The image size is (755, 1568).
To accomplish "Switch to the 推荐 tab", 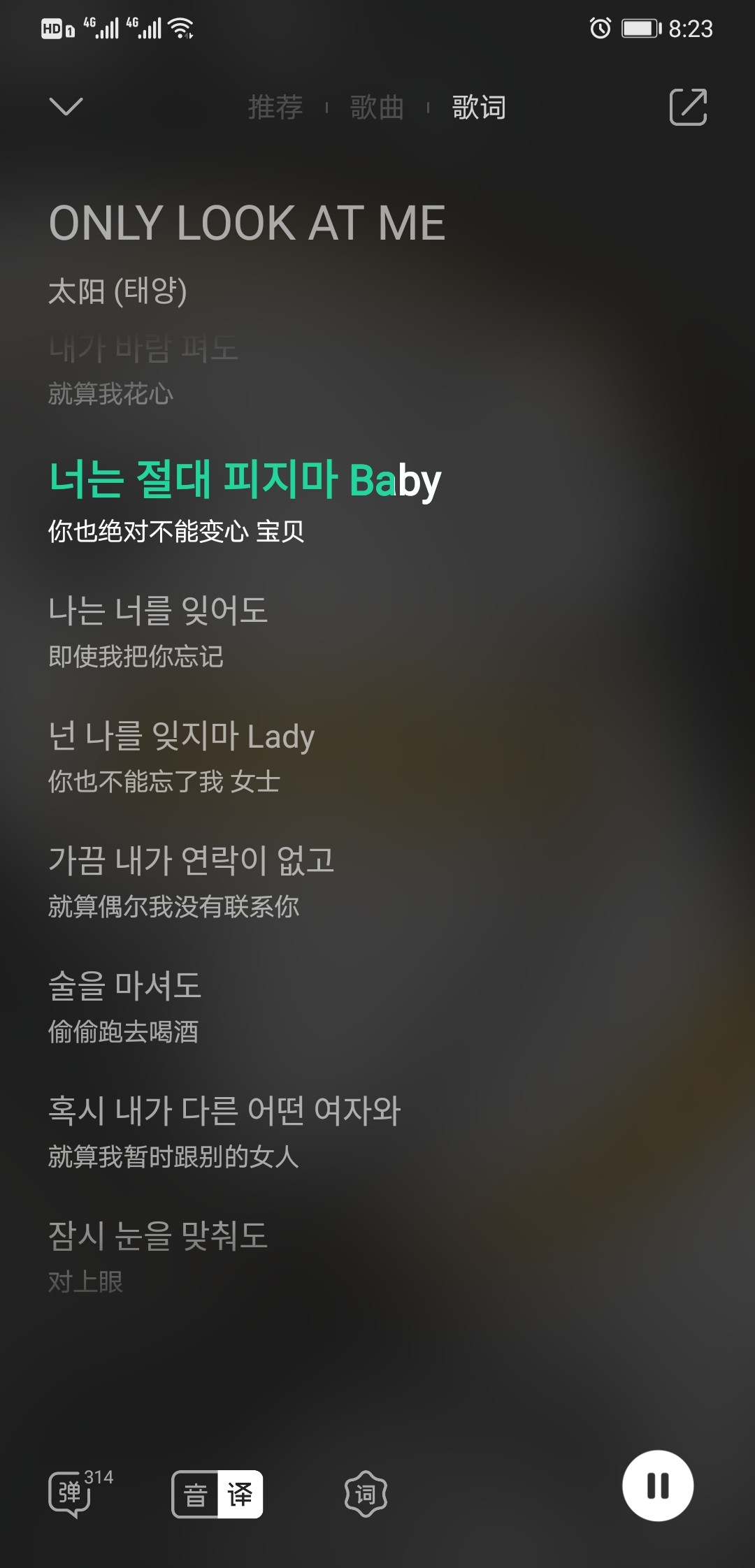I will (x=275, y=108).
